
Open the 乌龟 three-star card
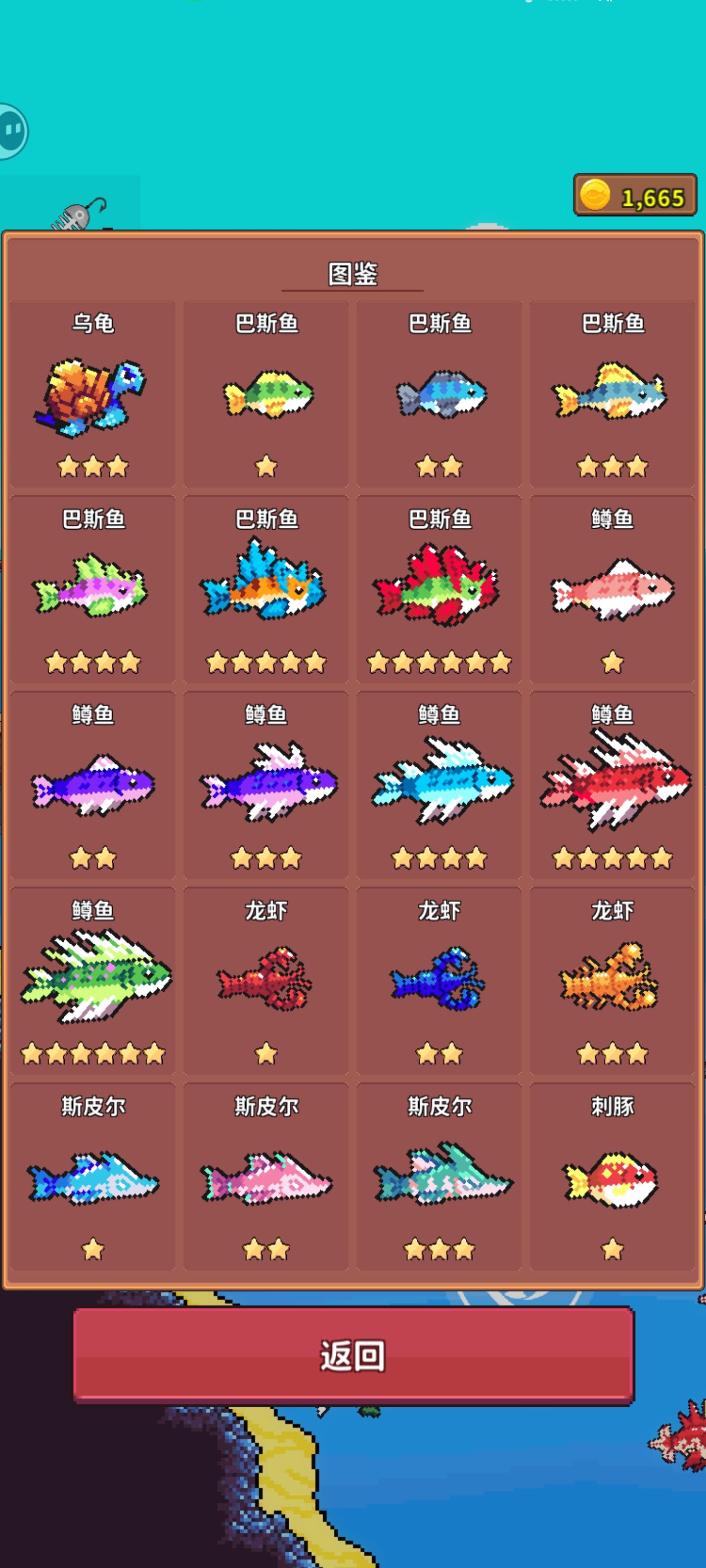coord(93,394)
